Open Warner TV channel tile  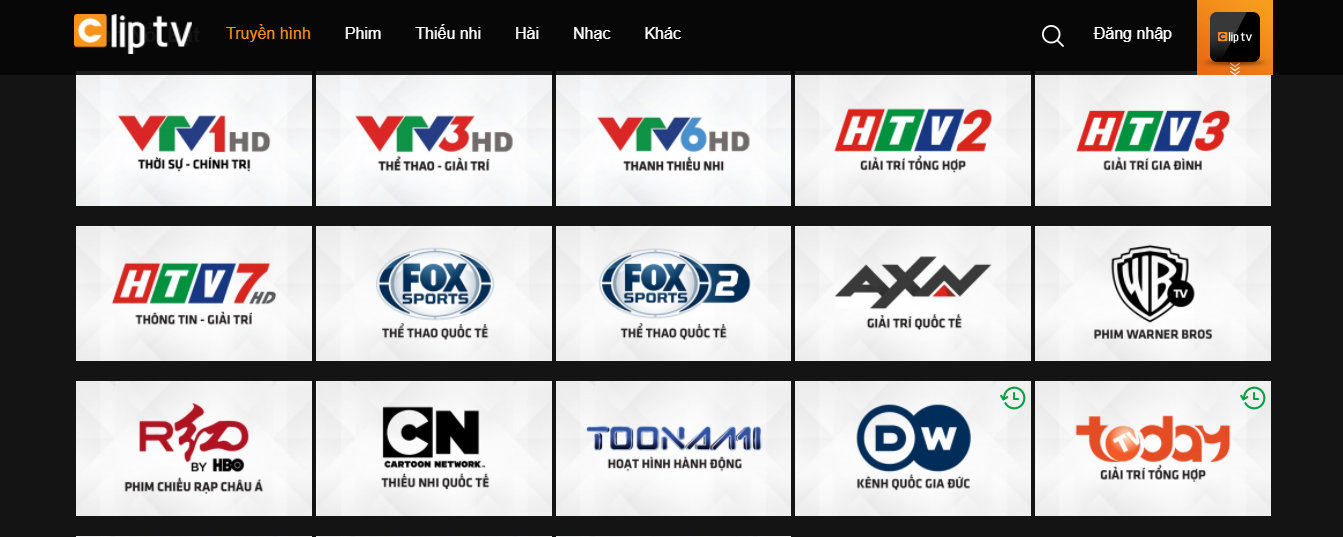(x=1152, y=293)
